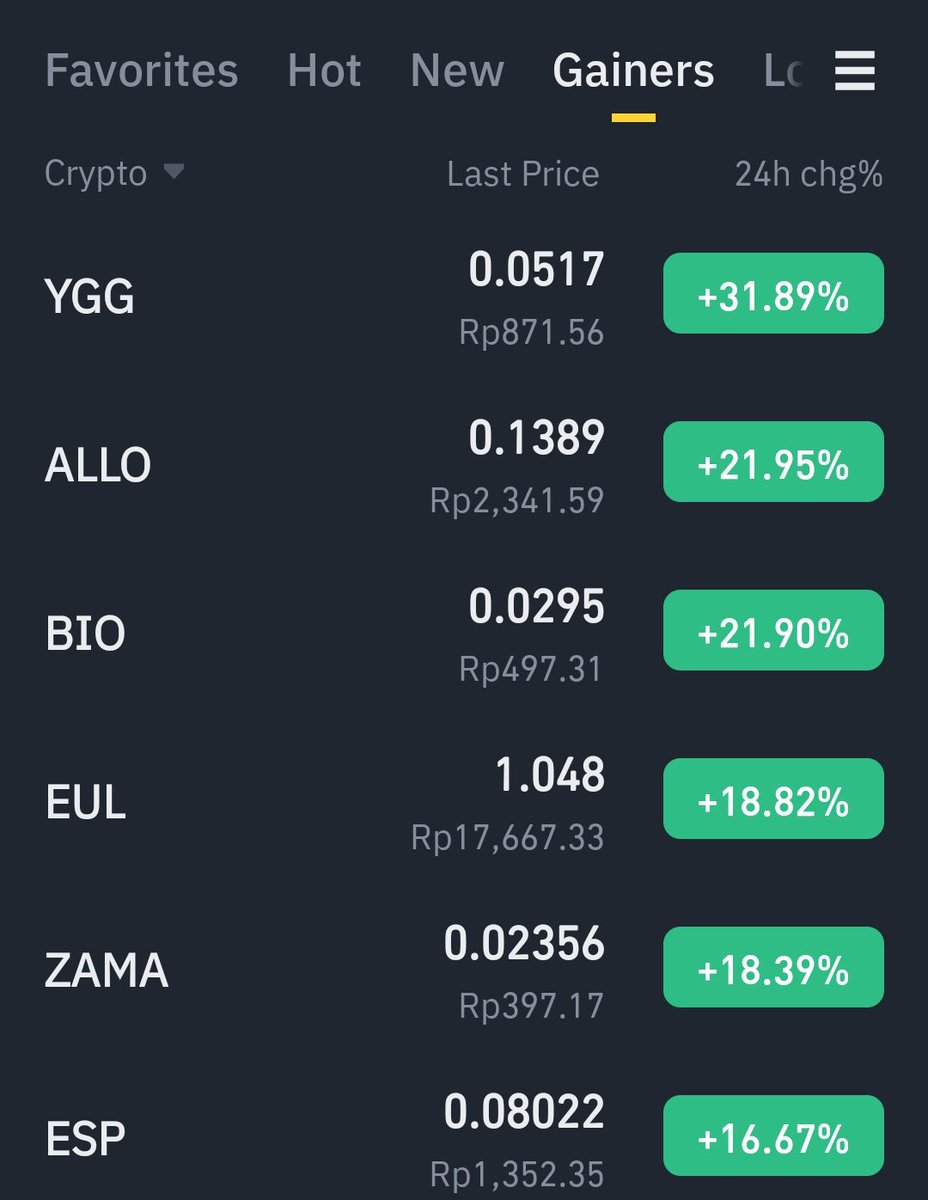Sort the list by Last Price
The width and height of the screenshot is (928, 1200).
coord(522,174)
